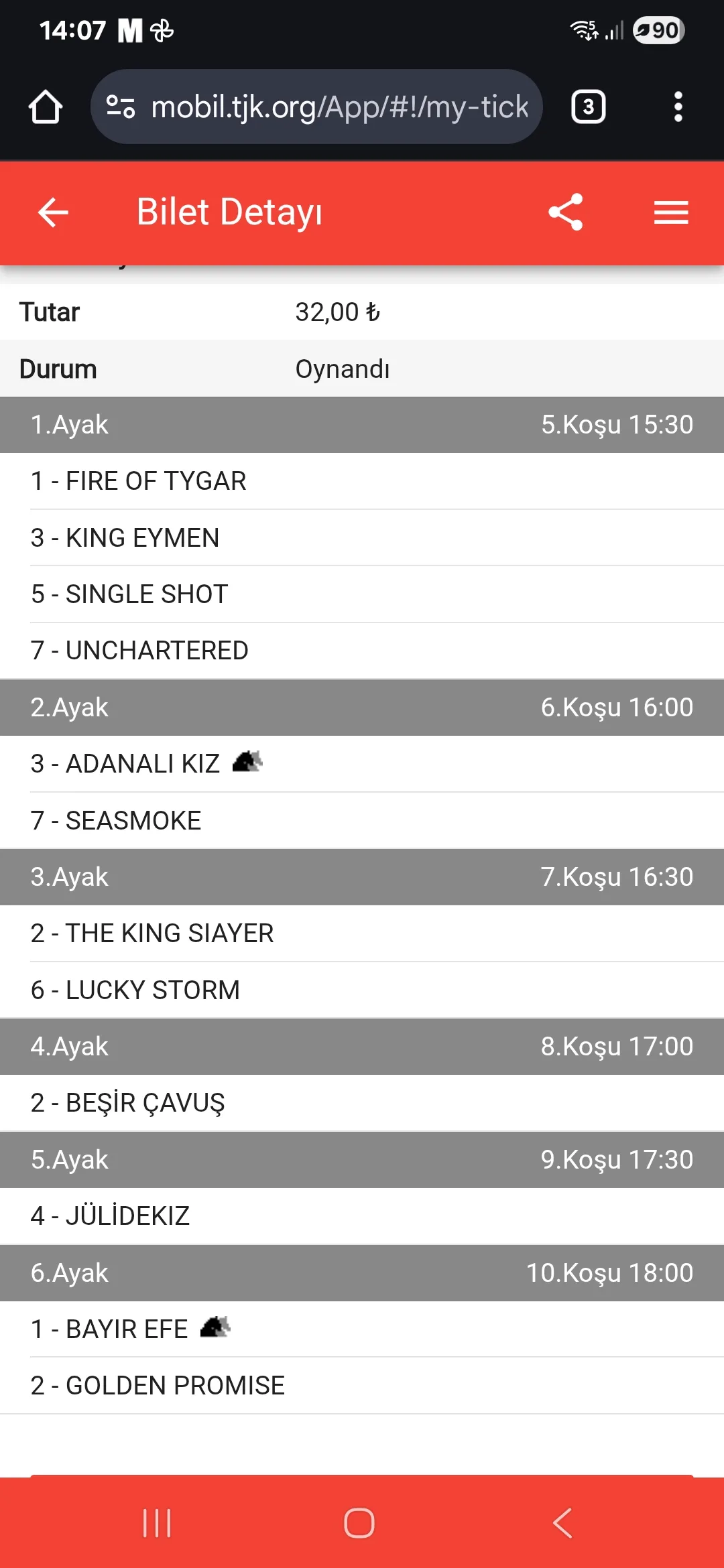The height and width of the screenshot is (1568, 724).
Task: Tap the browser home button
Action: [x=46, y=107]
